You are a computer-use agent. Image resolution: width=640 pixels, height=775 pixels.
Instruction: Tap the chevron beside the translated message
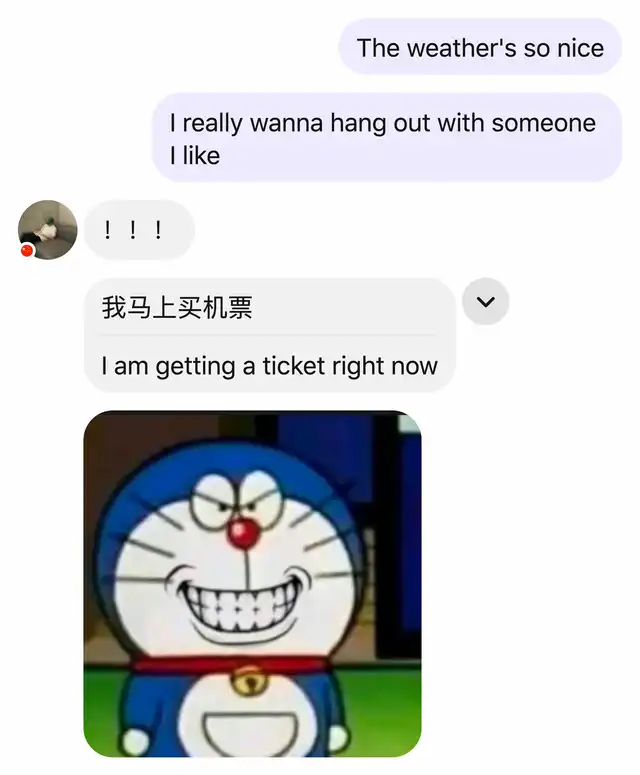486,302
